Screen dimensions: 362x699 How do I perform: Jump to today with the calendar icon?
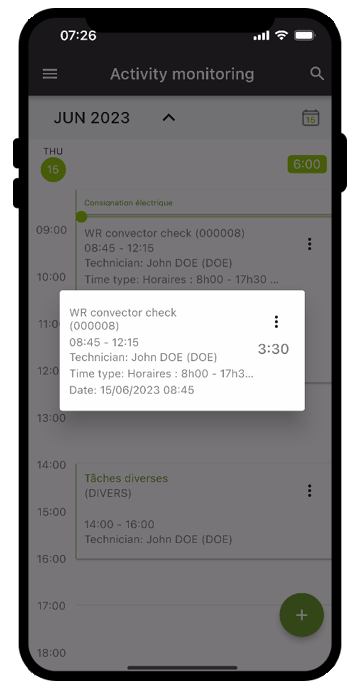[x=311, y=118]
